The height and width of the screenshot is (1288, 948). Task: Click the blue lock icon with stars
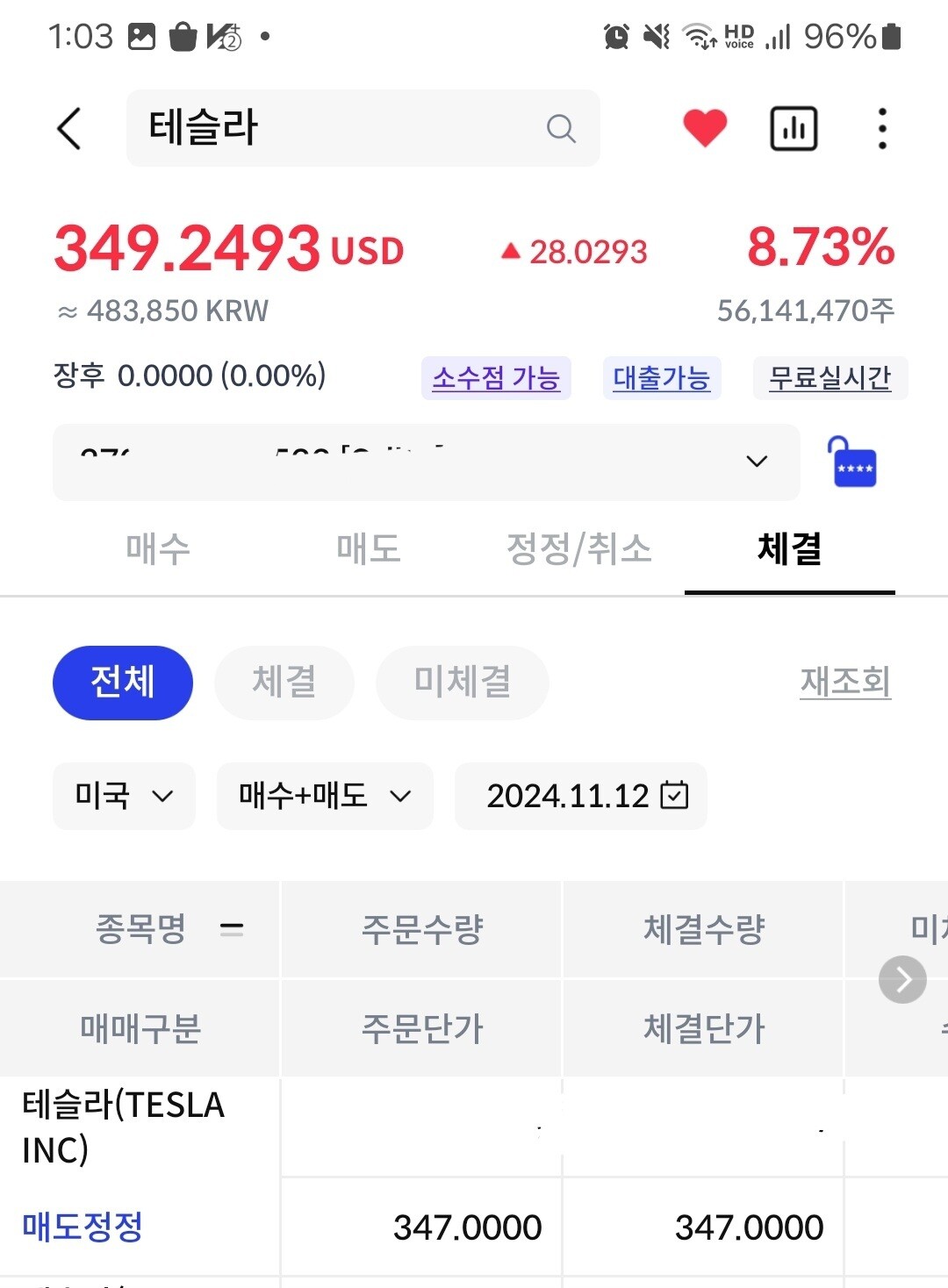pyautogui.click(x=852, y=463)
